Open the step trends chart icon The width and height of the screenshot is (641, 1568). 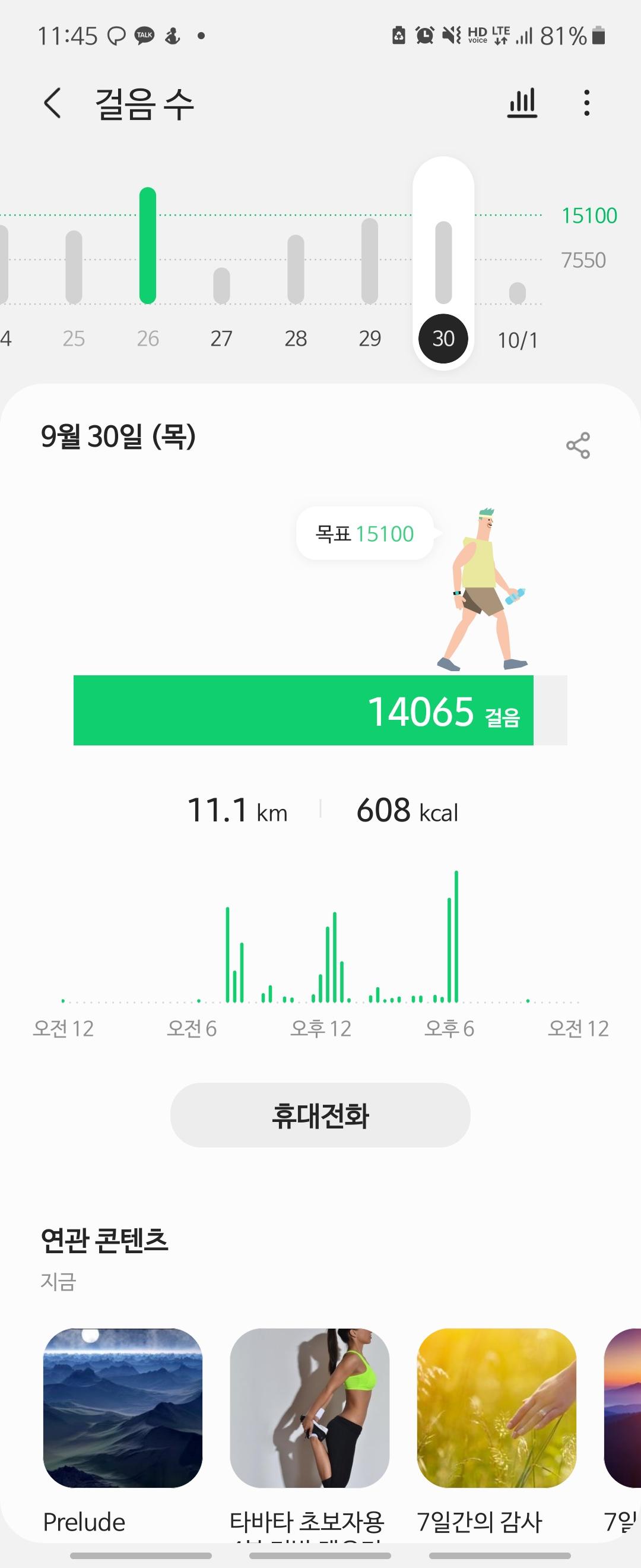click(522, 103)
